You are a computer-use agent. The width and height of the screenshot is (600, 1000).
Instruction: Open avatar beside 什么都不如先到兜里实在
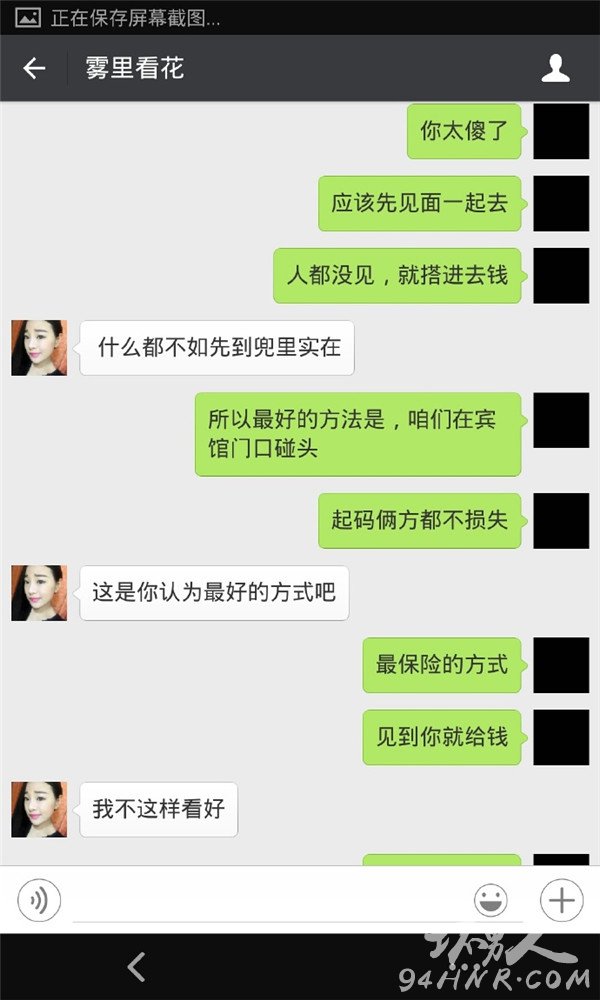39,348
